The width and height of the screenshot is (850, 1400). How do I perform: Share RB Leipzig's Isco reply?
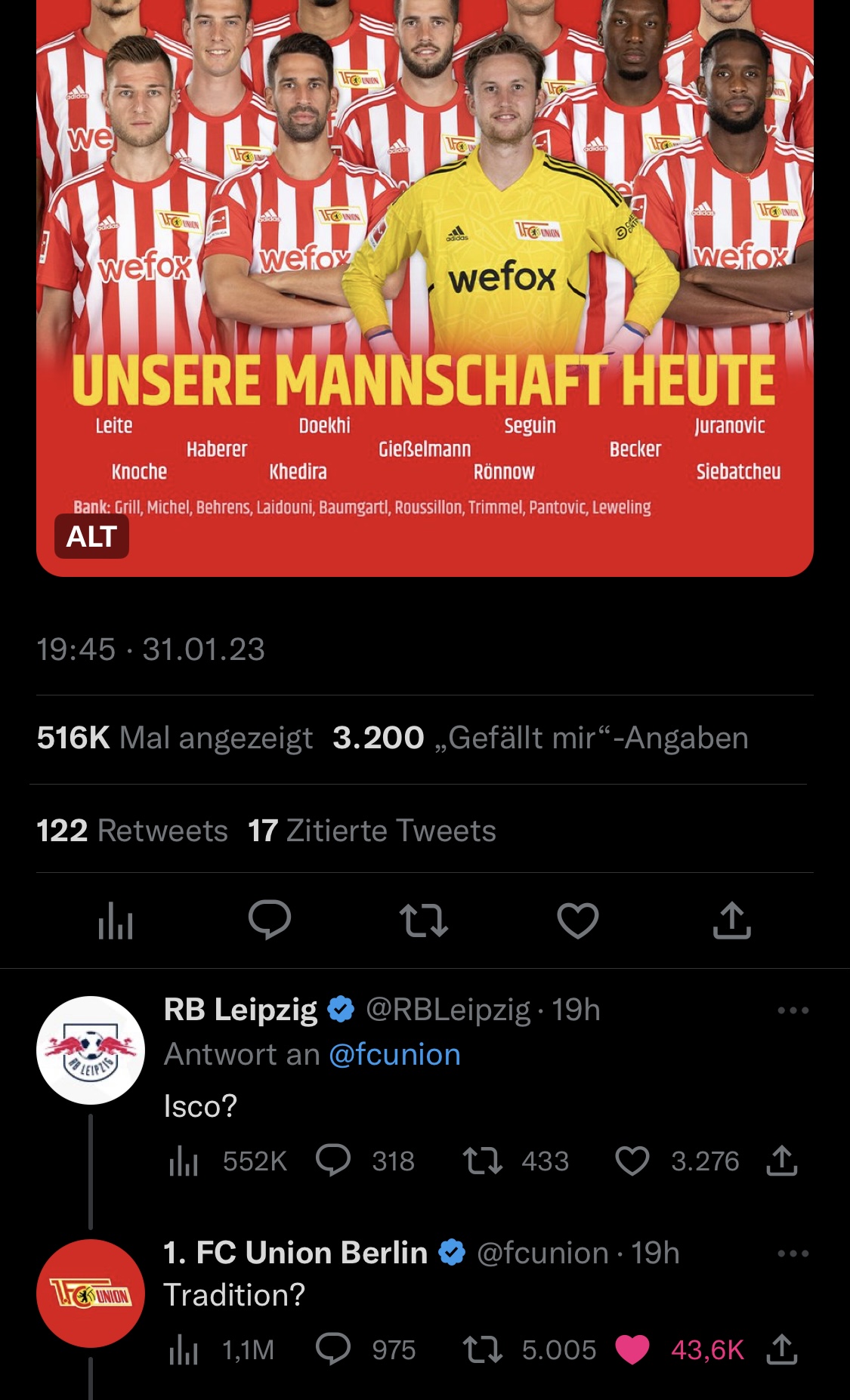[782, 1161]
